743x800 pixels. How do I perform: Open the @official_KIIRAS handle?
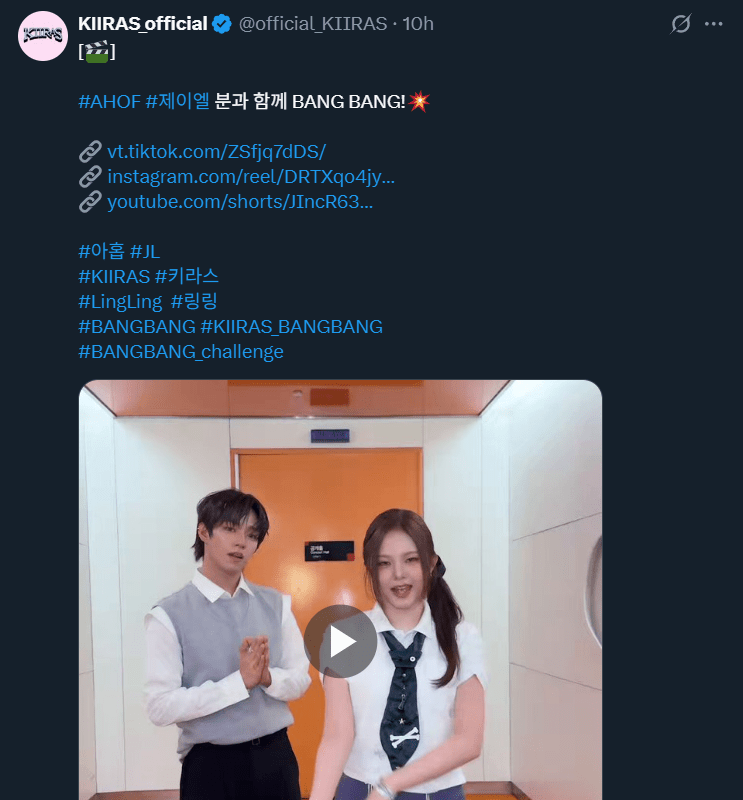[312, 24]
